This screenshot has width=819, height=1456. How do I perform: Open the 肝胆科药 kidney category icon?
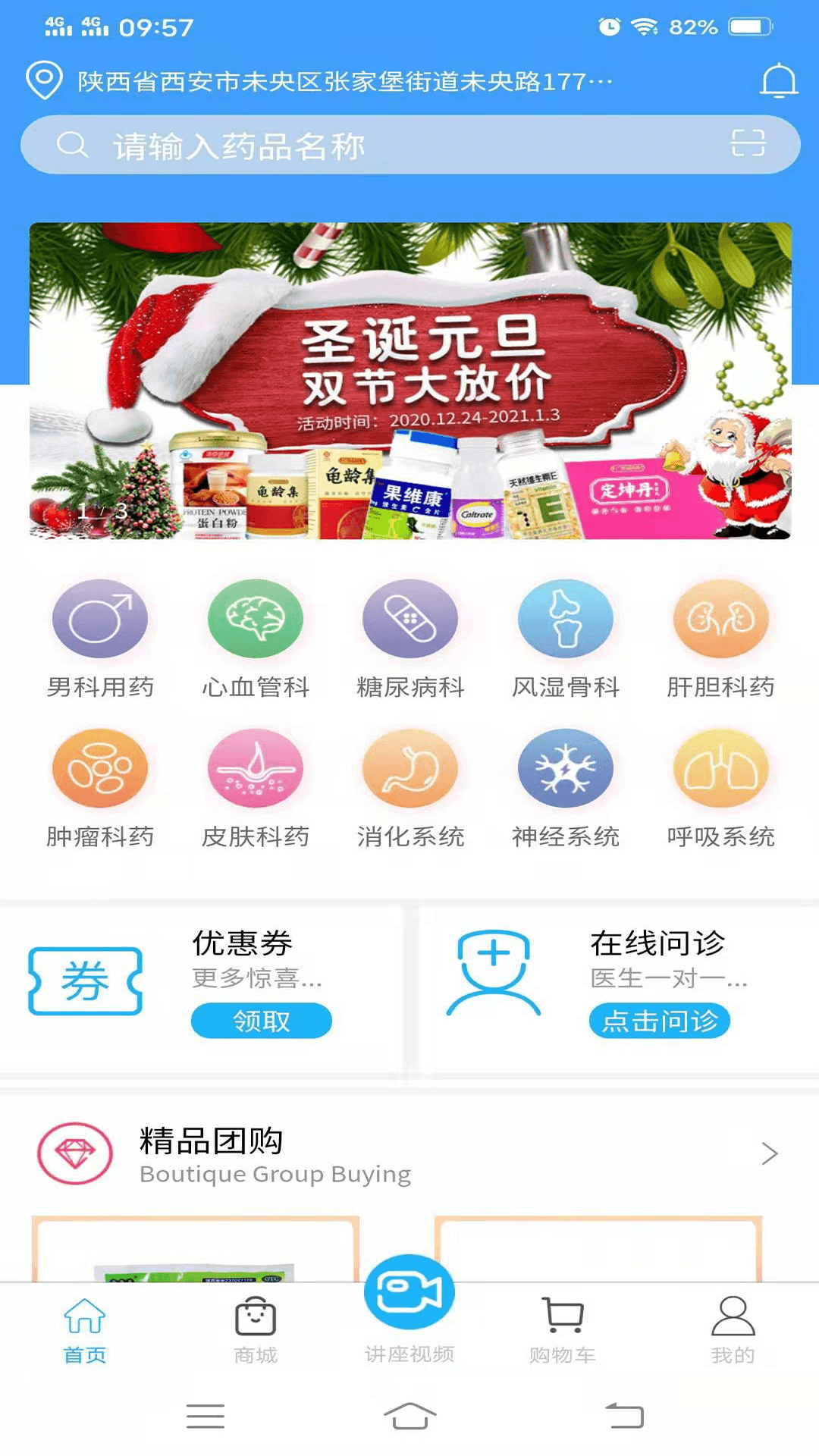723,618
